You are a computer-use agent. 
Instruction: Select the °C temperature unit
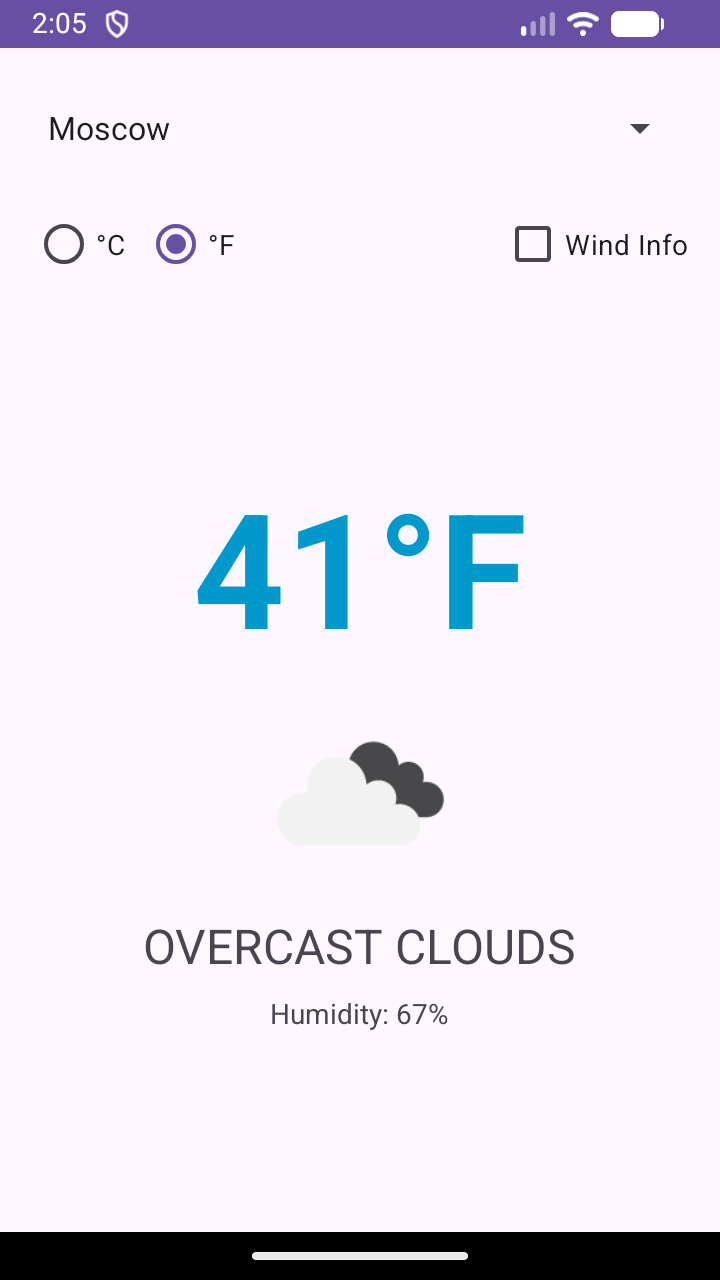64,245
